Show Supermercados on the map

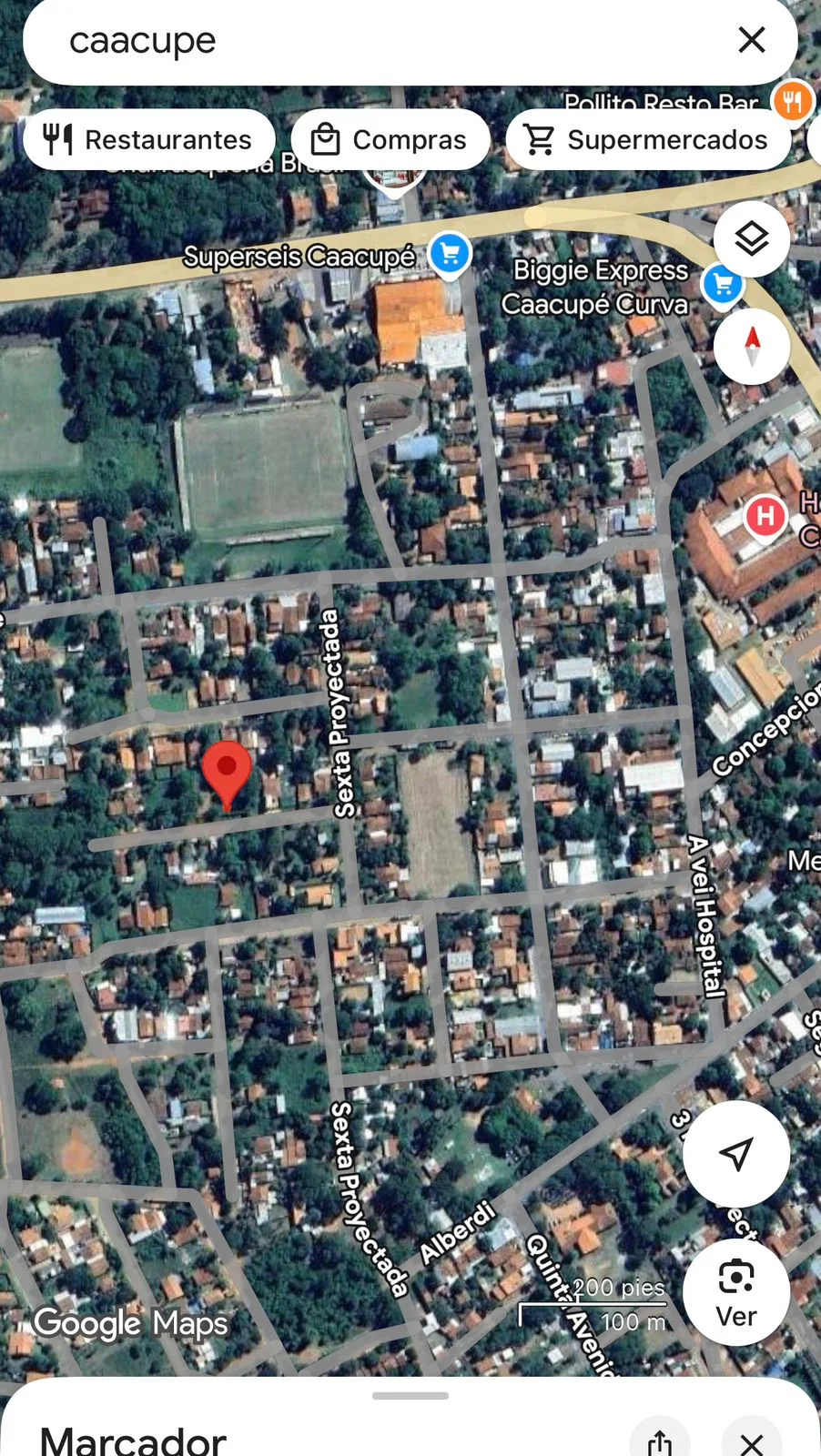tap(648, 140)
